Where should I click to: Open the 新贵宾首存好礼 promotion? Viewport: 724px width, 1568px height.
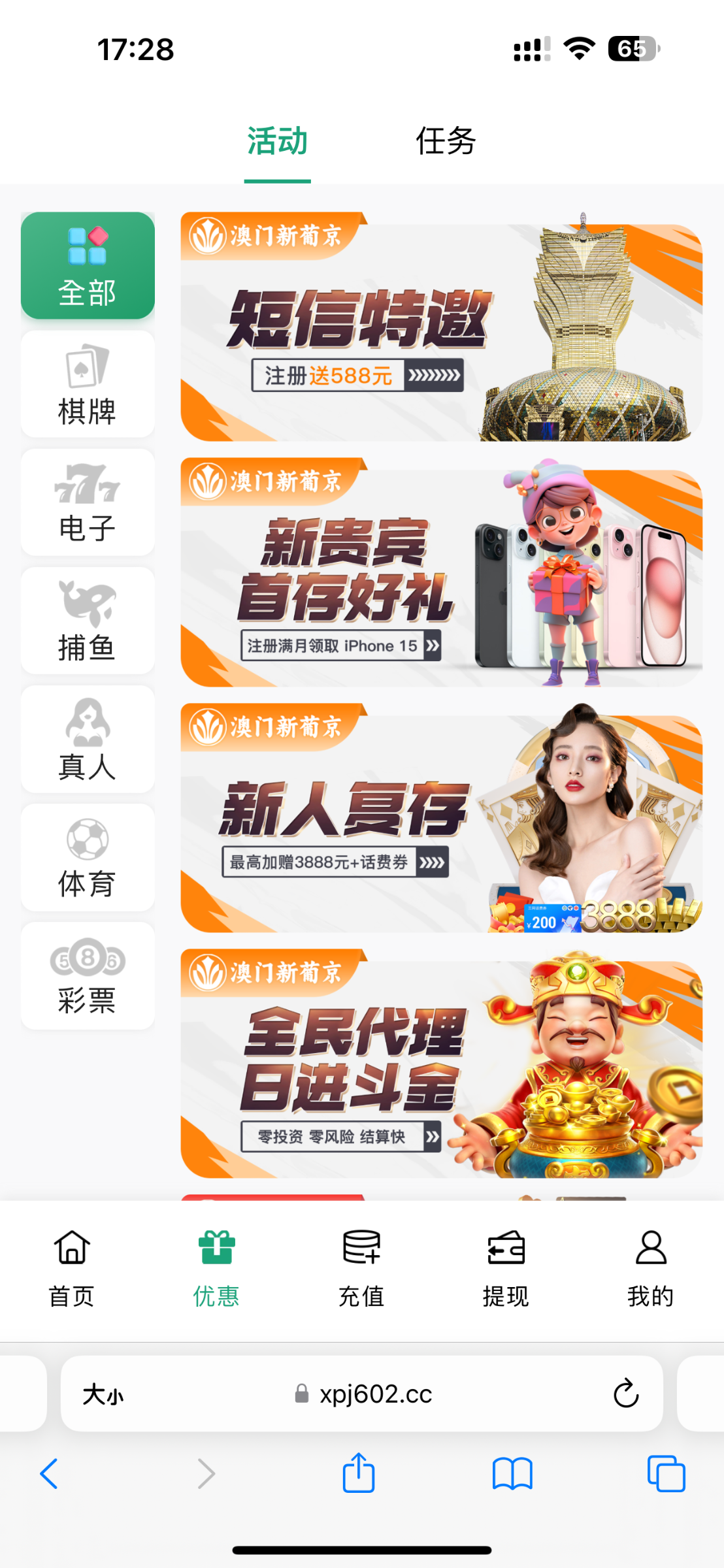(441, 572)
